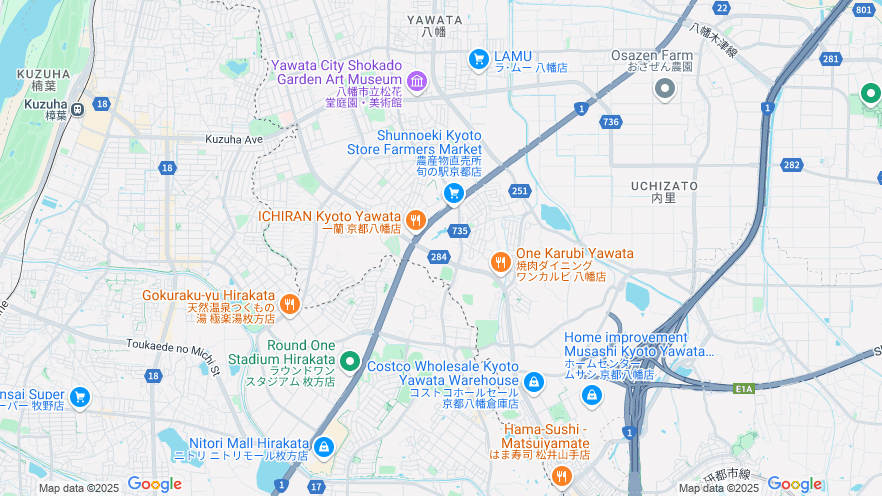
Task: Tap the Kansai Super store pin
Action: (x=80, y=398)
